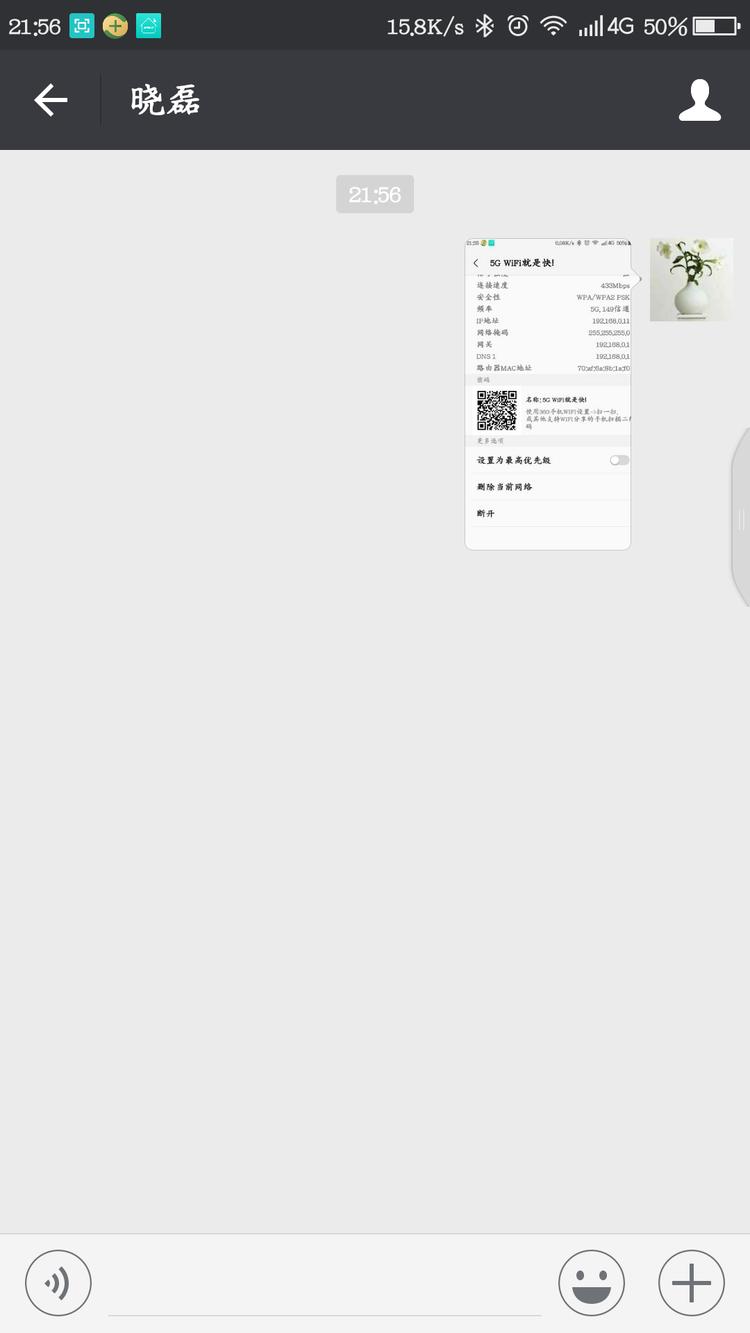Open the emoji picker
The height and width of the screenshot is (1333, 750).
(x=591, y=1282)
